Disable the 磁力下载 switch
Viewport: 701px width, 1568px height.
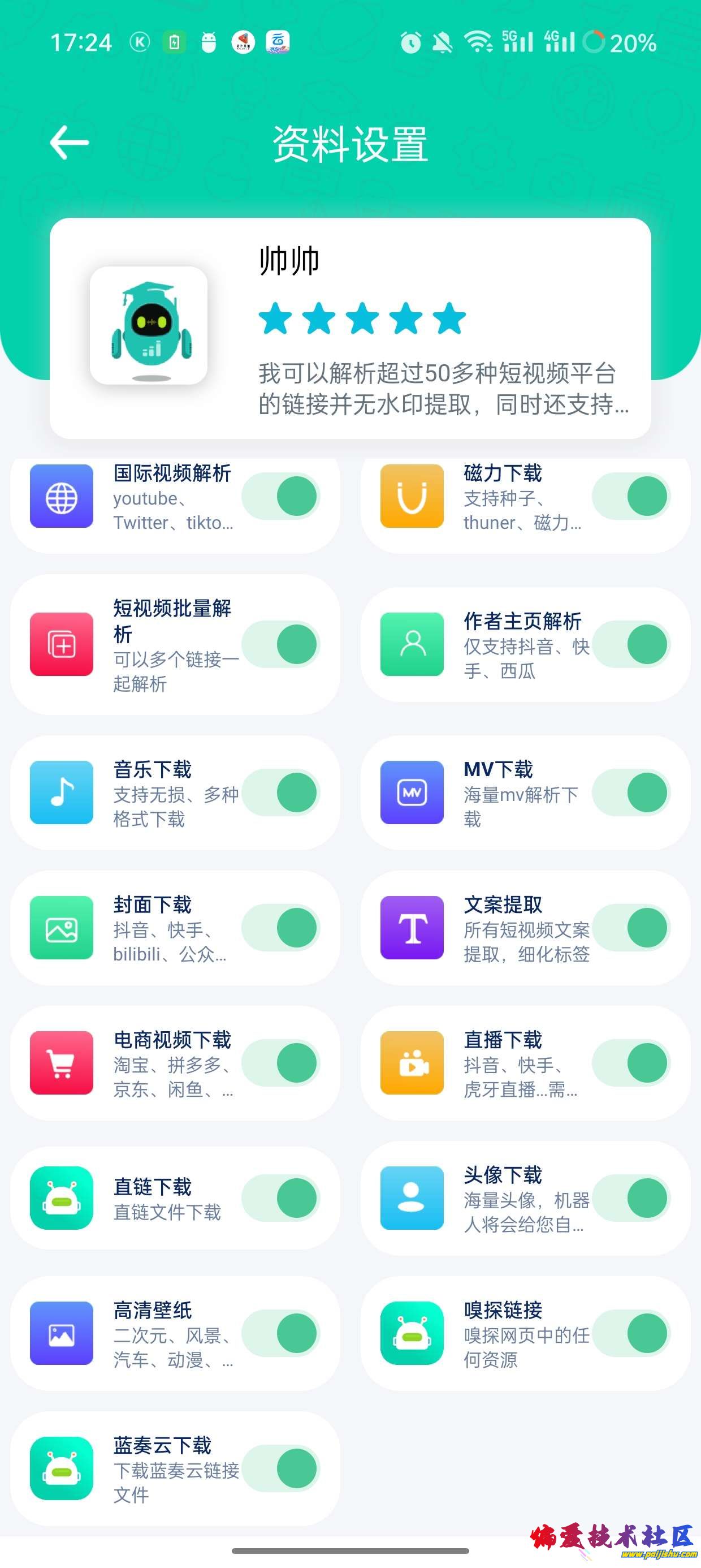pos(631,497)
